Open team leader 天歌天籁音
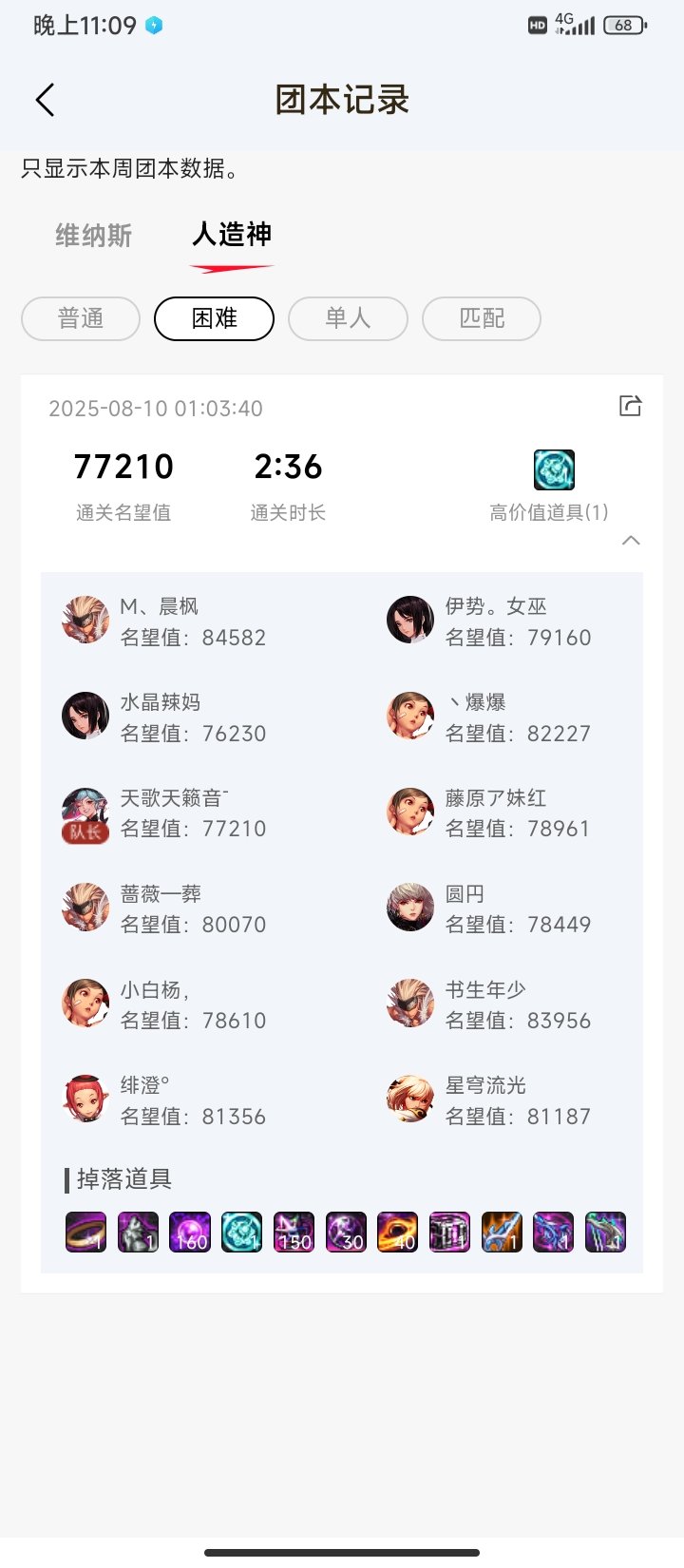The height and width of the screenshot is (1568, 684). 85,813
